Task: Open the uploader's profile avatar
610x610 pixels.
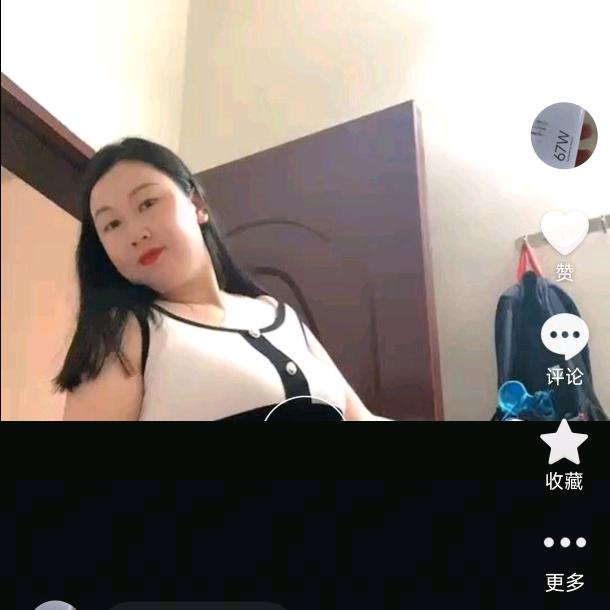Action: pyautogui.click(x=563, y=135)
